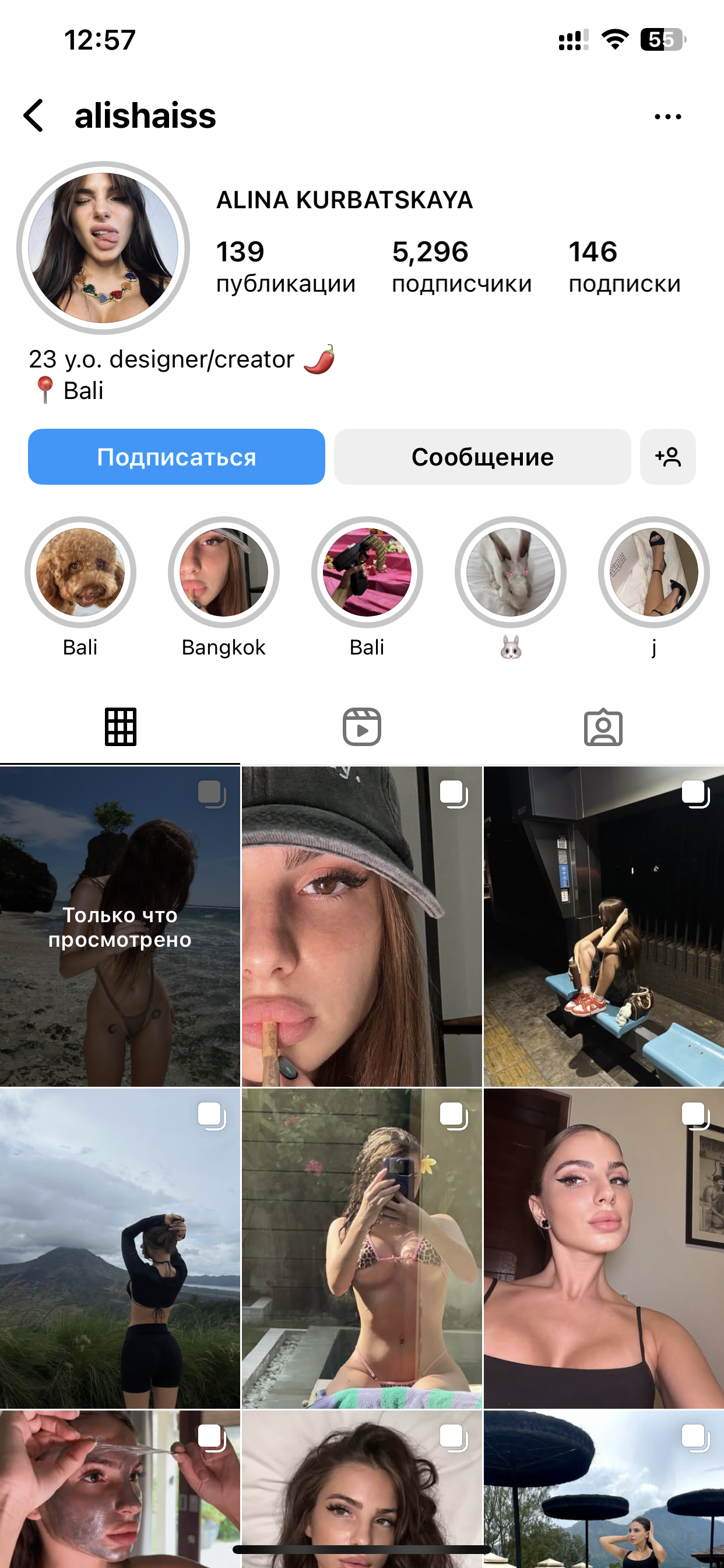Open the profile picture story
Screen dimensions: 724x1568
pos(103,248)
